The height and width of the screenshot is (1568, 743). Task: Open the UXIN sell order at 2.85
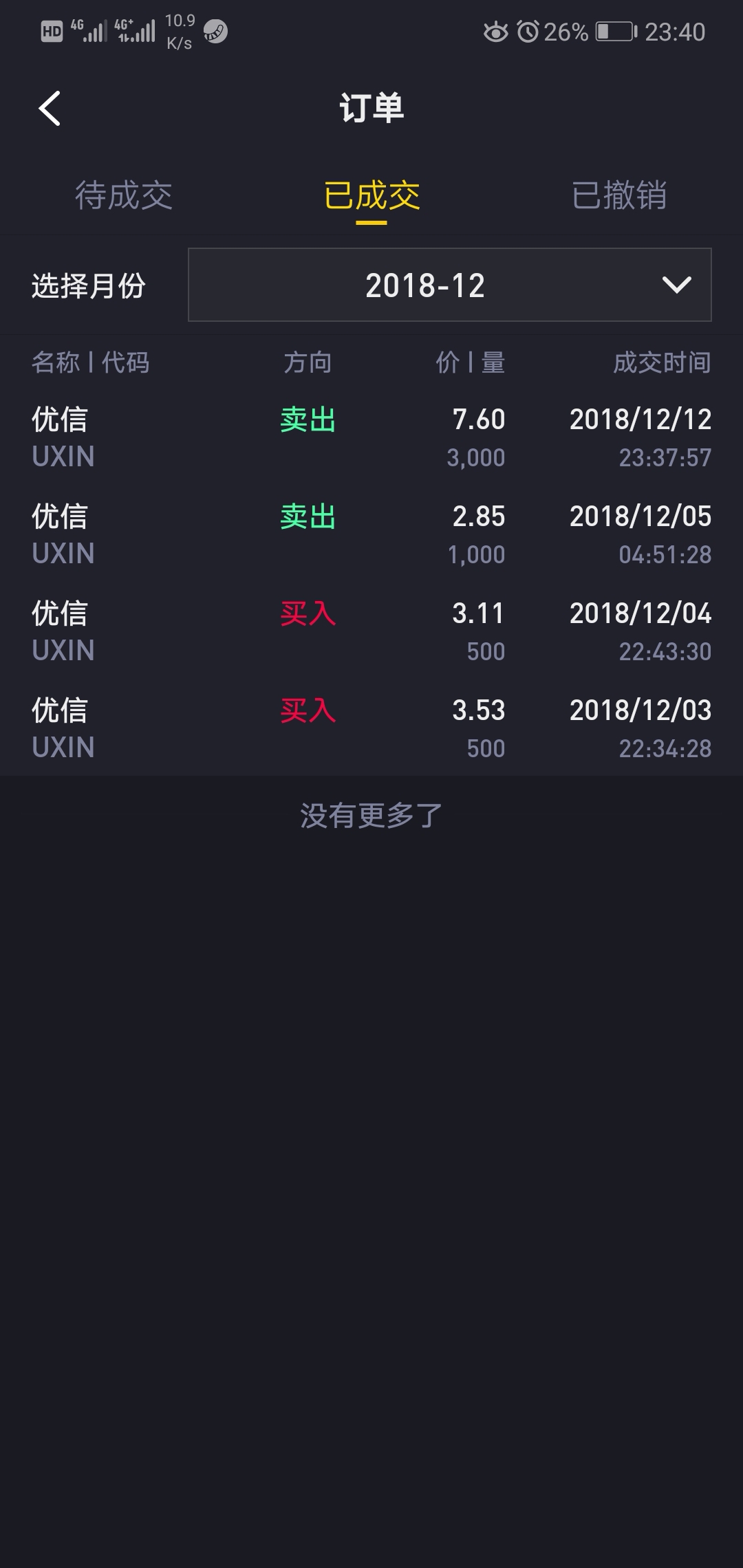[371, 534]
